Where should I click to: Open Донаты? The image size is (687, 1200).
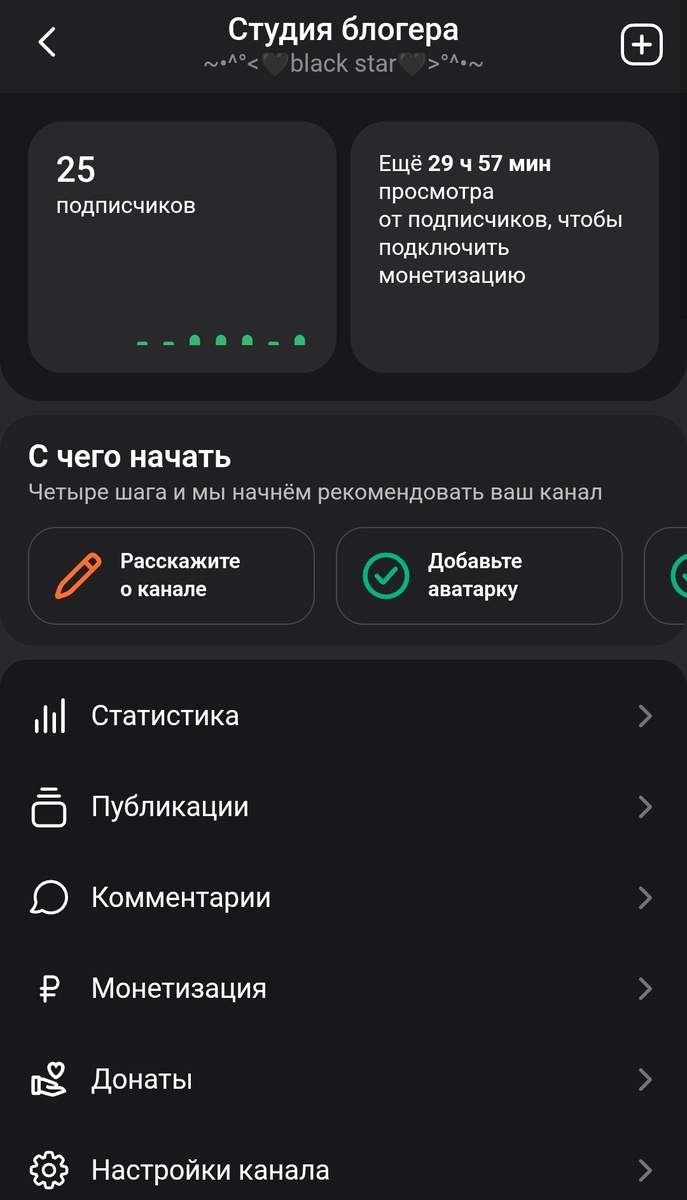tap(343, 1080)
